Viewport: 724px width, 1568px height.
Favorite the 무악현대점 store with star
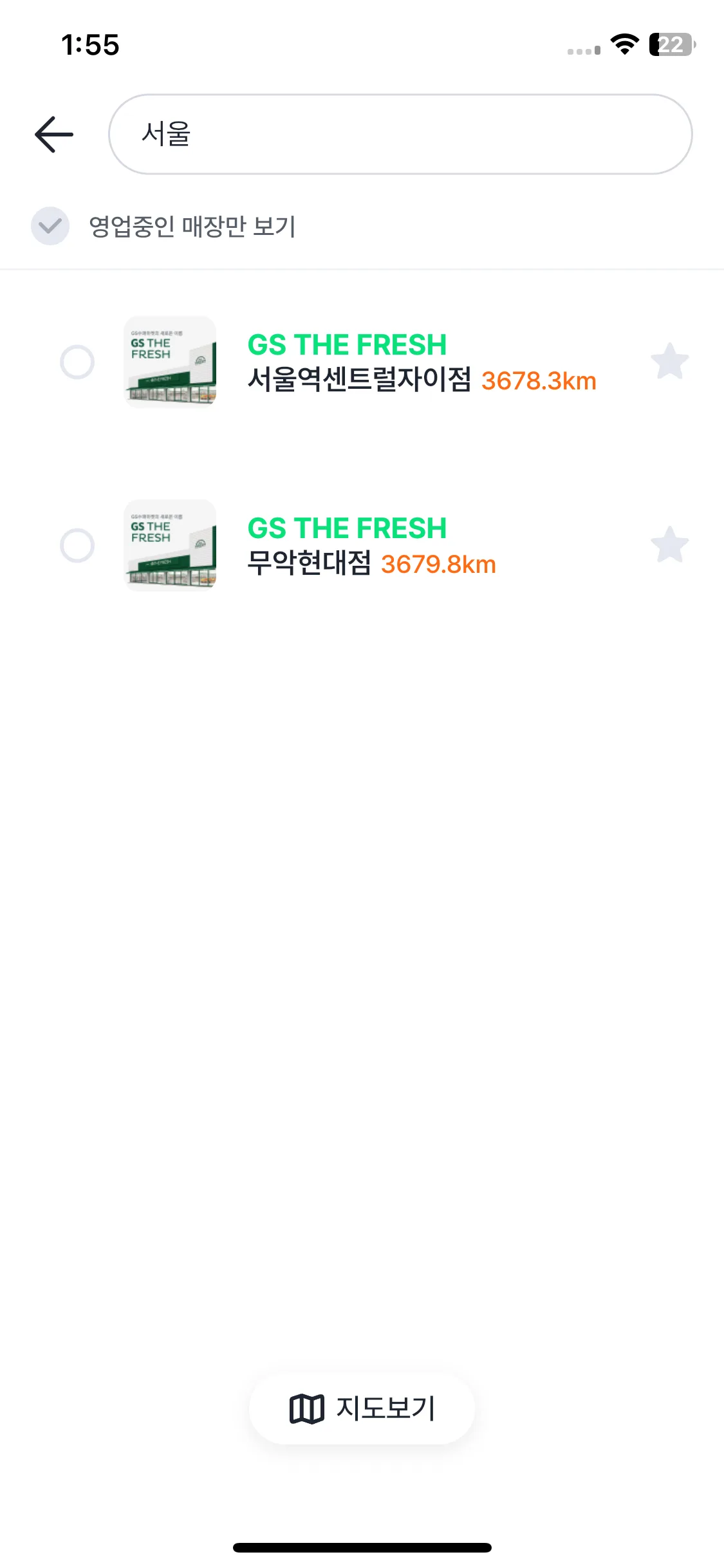(669, 545)
